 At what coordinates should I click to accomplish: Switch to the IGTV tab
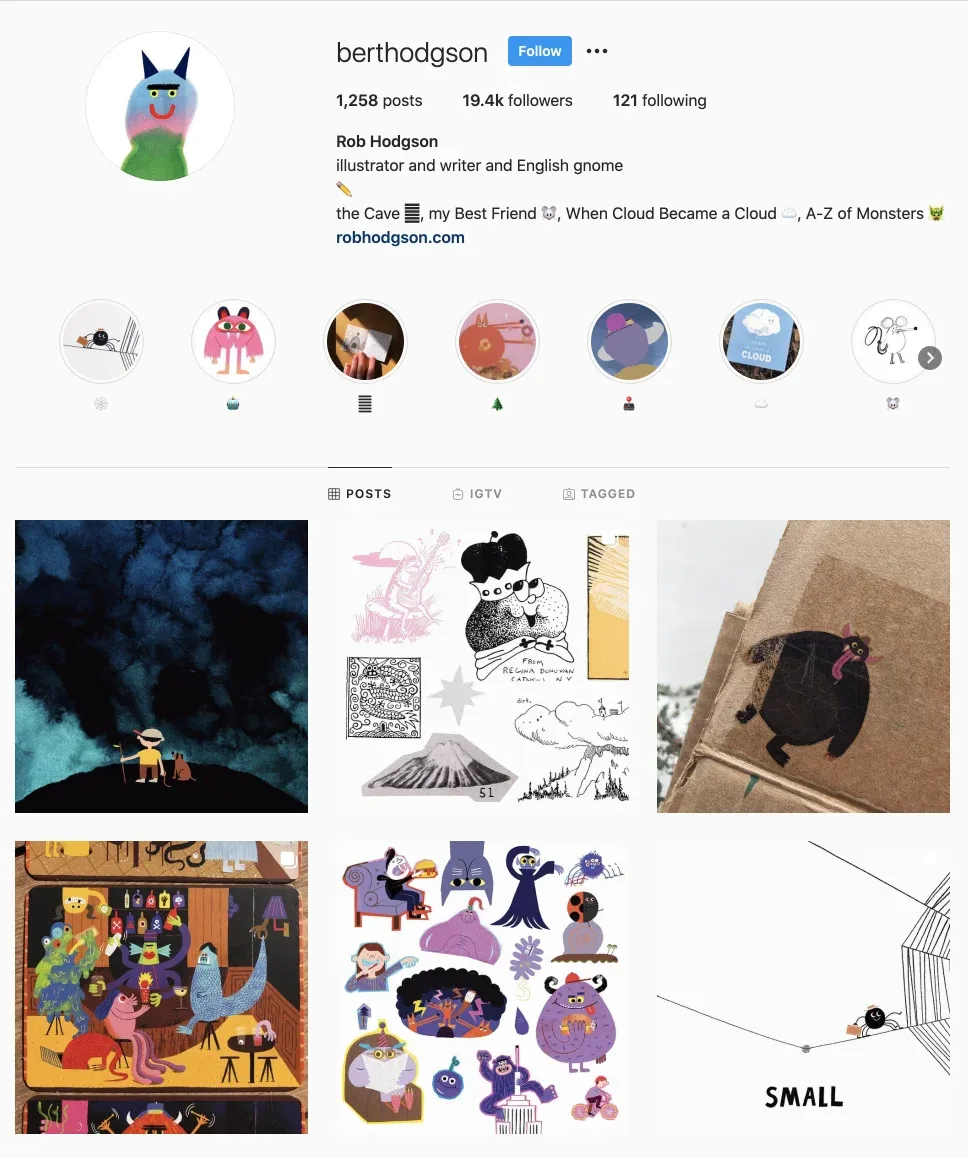[x=476, y=494]
